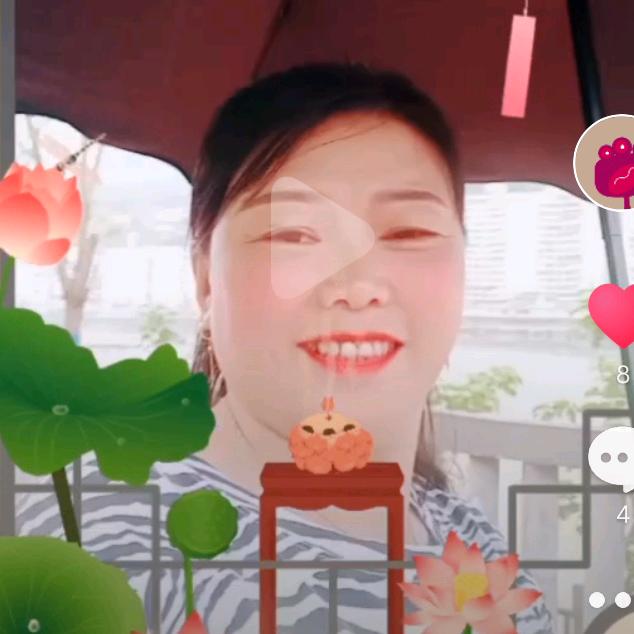The height and width of the screenshot is (634, 634).
Task: Open the creator's profile avatar
Action: pos(612,162)
